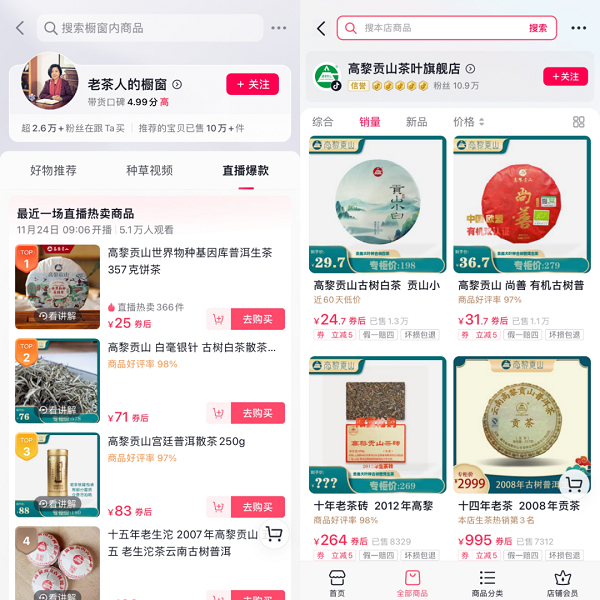Add 白毫银针 古树白茶 to cart
Screen dimensions: 600x600
218,413
